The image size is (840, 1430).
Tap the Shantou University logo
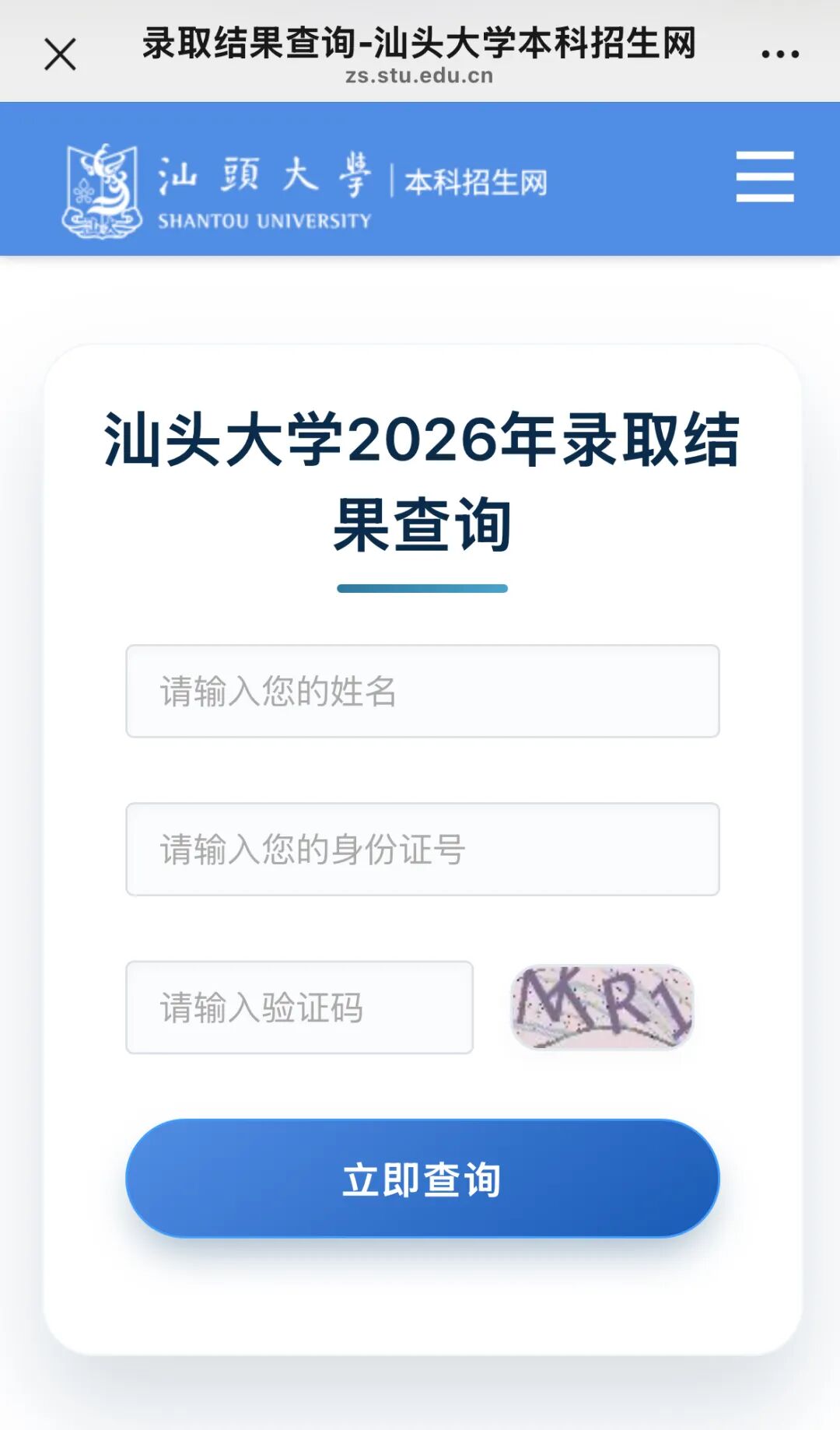(305, 190)
